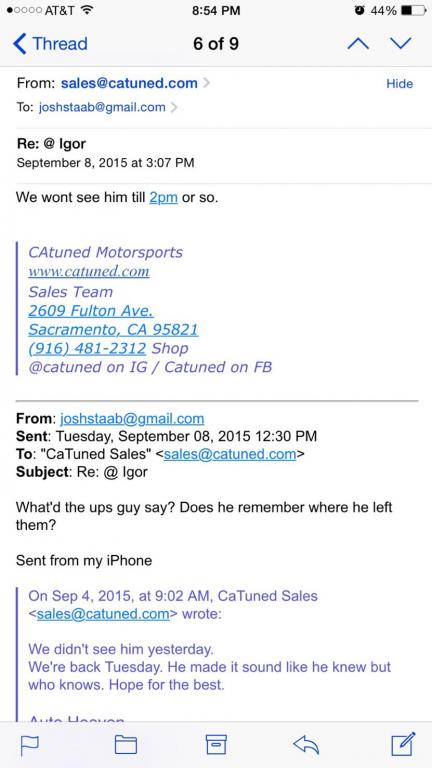Screen dimensions: 432x768
Task: Reply to this email
Action: point(306,745)
